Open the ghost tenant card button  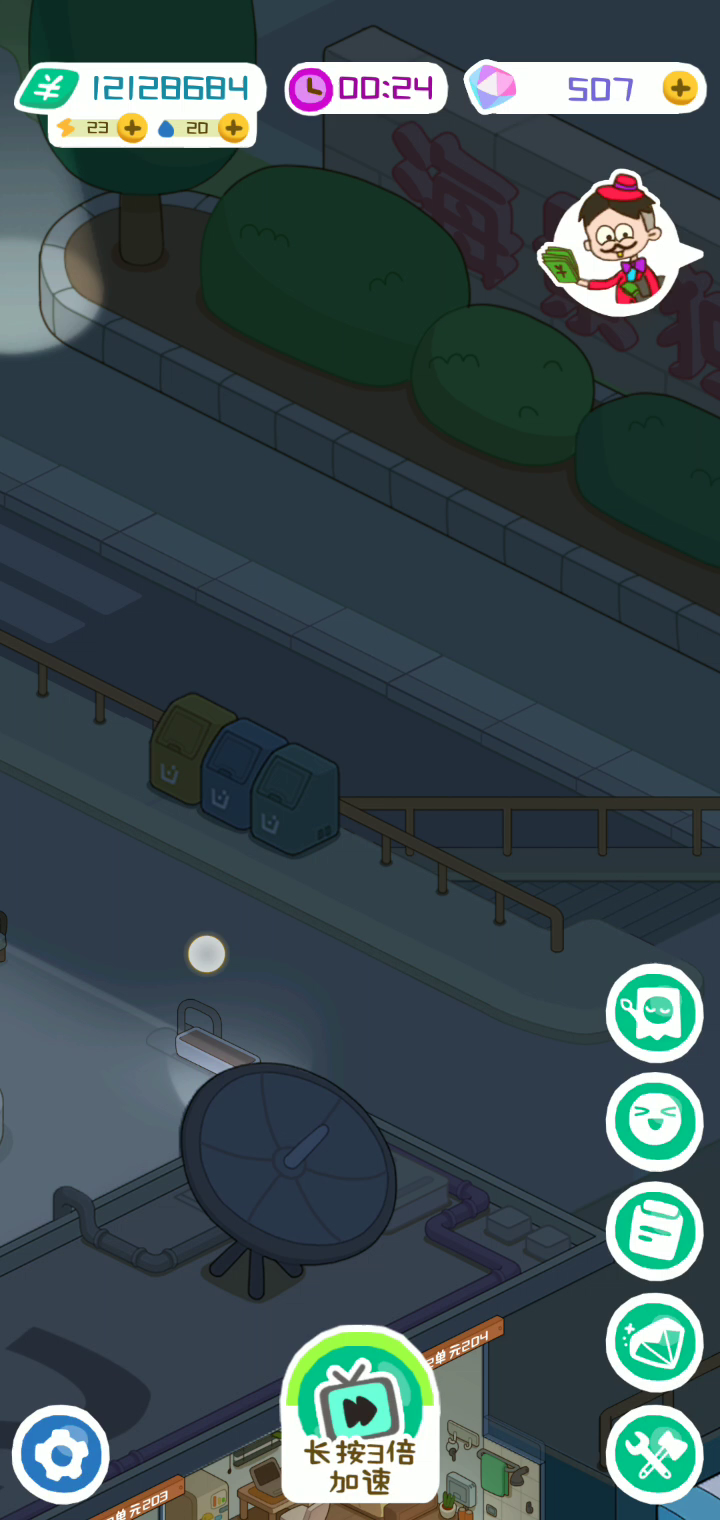[655, 1012]
